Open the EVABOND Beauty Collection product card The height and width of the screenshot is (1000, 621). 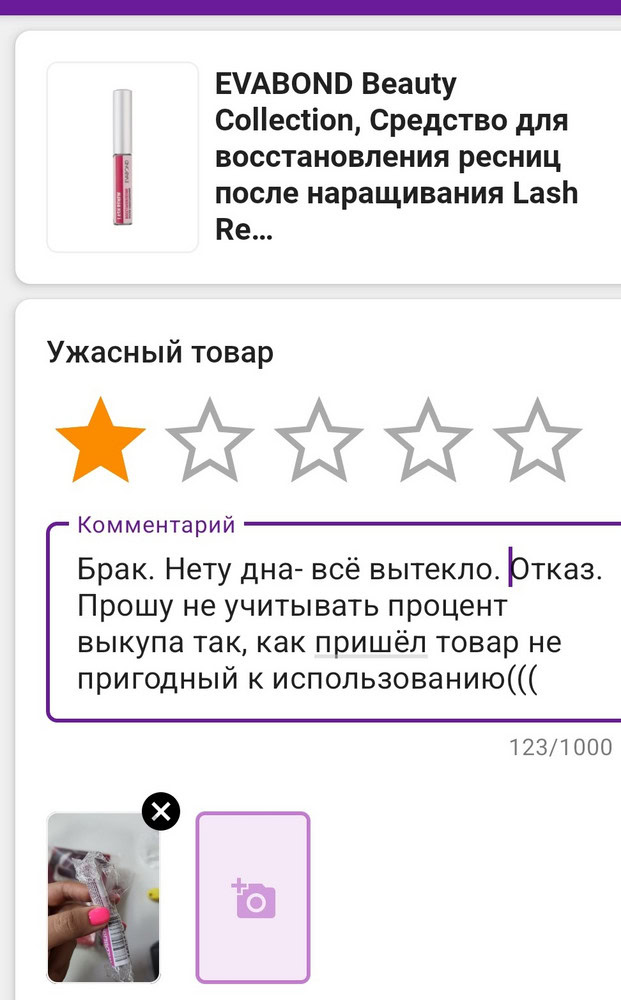(x=320, y=157)
